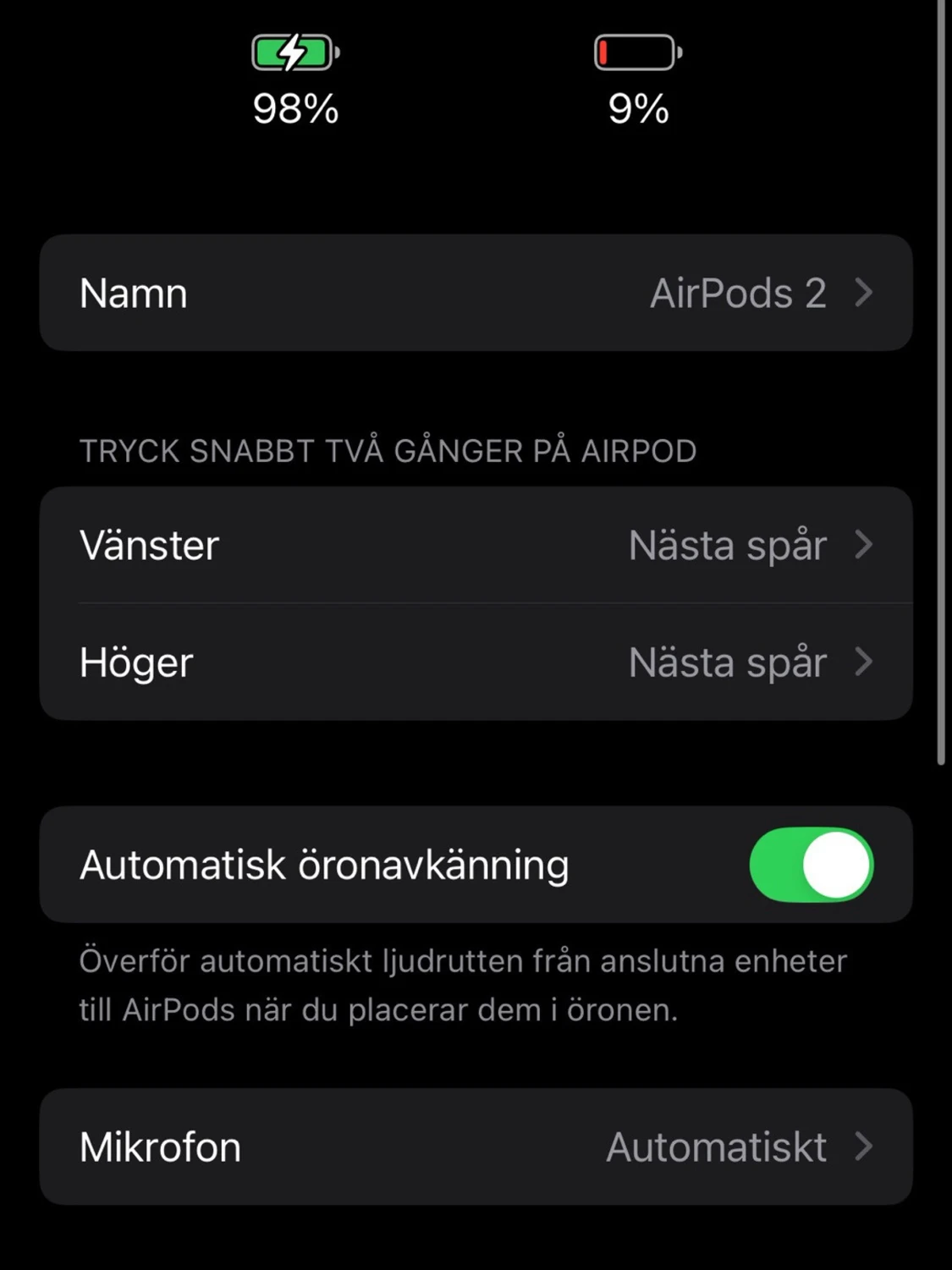952x1270 pixels.
Task: Select the 9% battery percentage label
Action: click(637, 108)
